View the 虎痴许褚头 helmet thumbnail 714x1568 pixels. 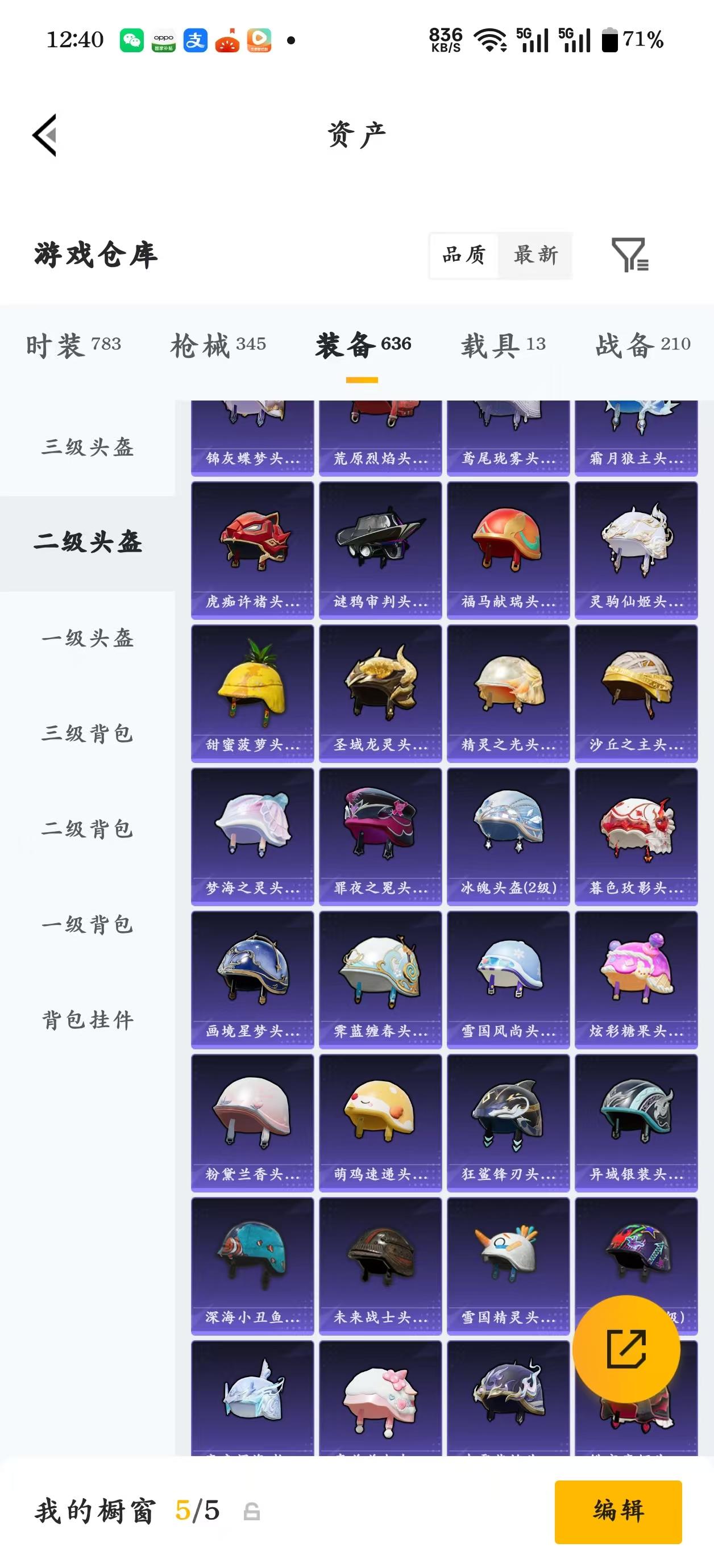coord(252,548)
